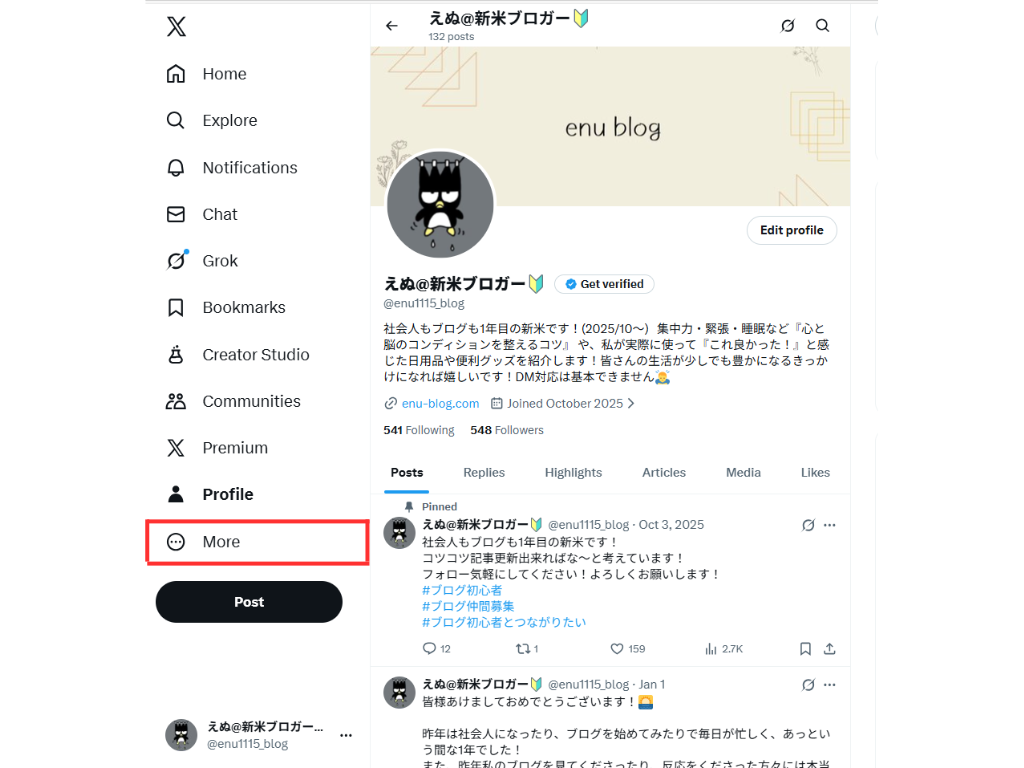Image resolution: width=1024 pixels, height=768 pixels.
Task: Open the Home menu item
Action: click(x=223, y=74)
